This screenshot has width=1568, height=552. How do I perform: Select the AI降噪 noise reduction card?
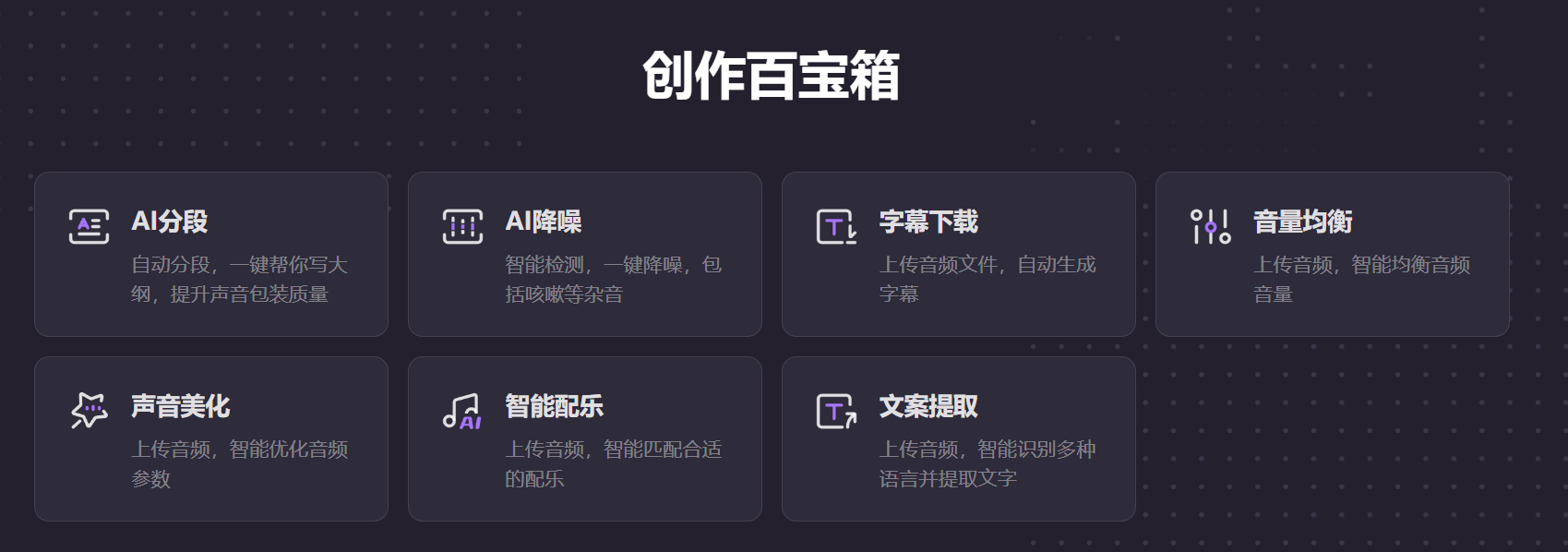[584, 254]
